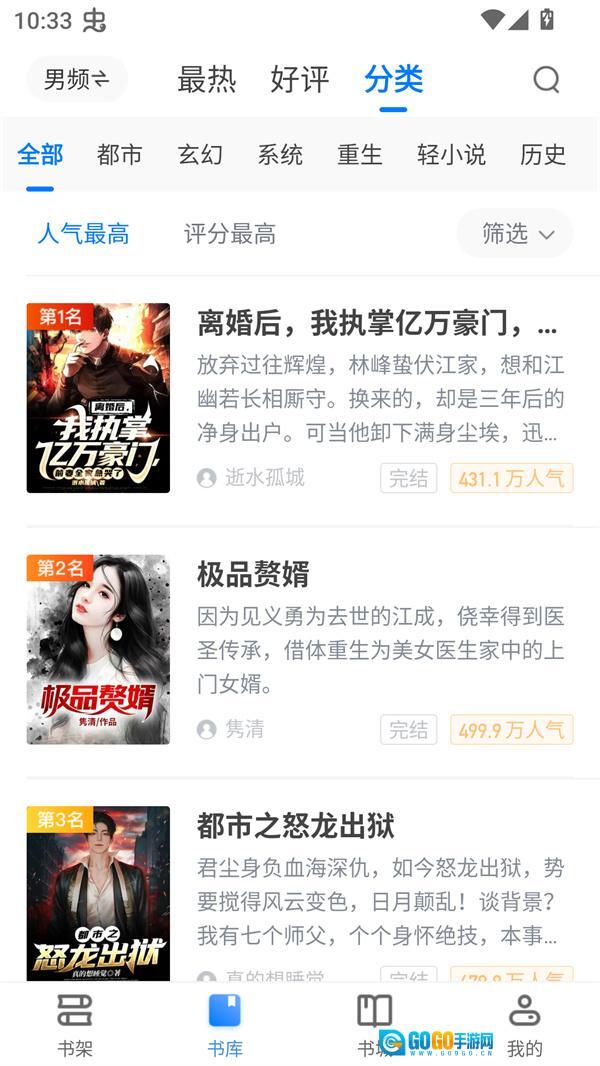Switch the 男频 channel selector

point(77,80)
